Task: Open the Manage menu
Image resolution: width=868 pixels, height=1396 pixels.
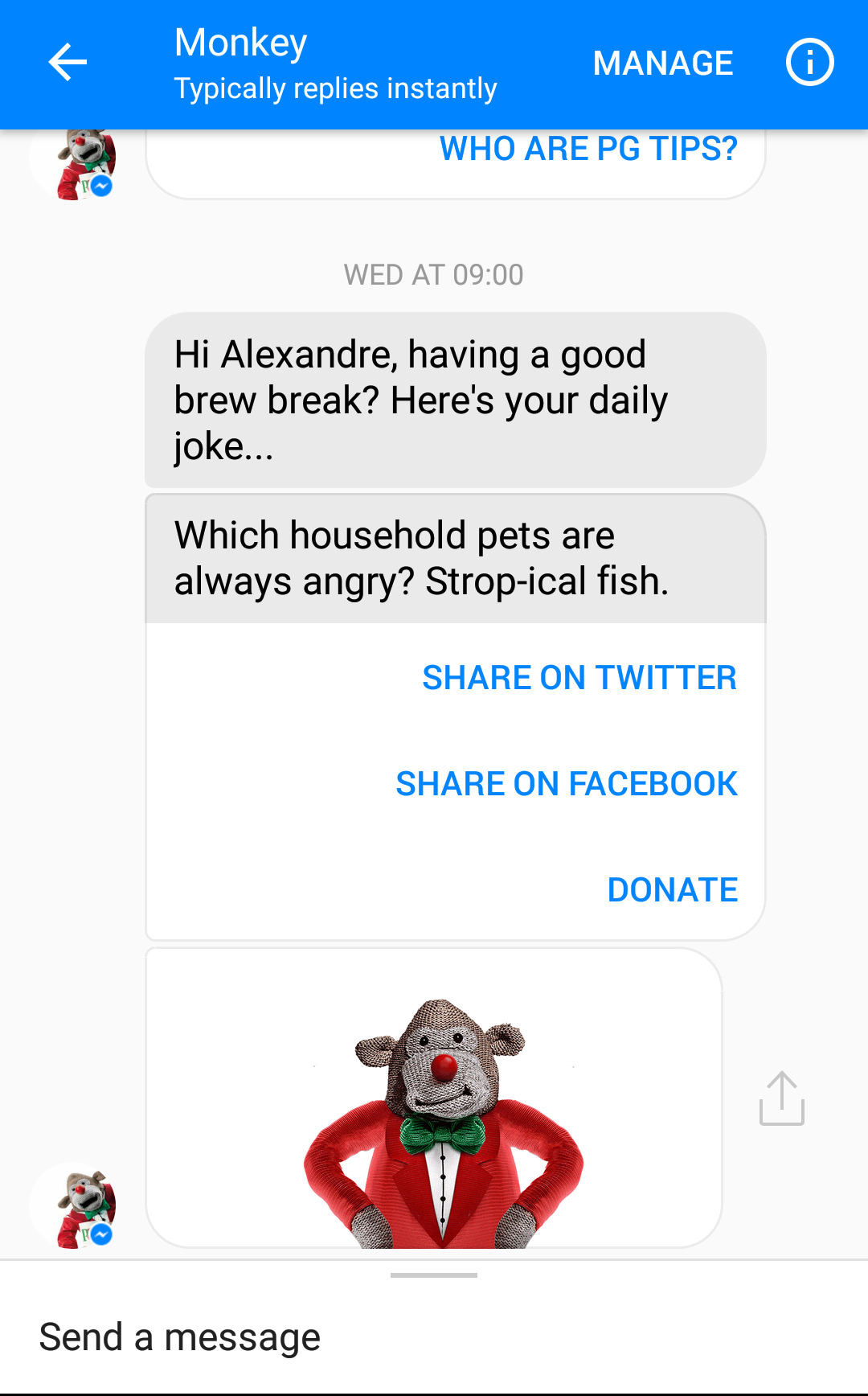Action: click(662, 64)
